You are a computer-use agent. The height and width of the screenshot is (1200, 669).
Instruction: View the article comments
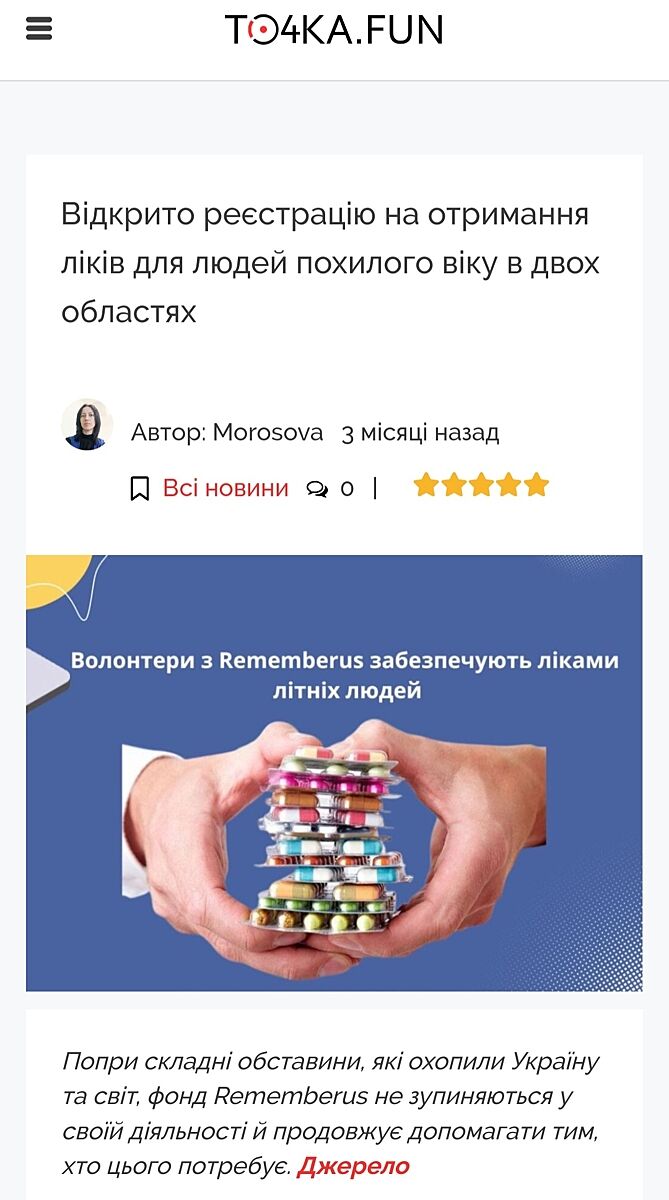(331, 489)
